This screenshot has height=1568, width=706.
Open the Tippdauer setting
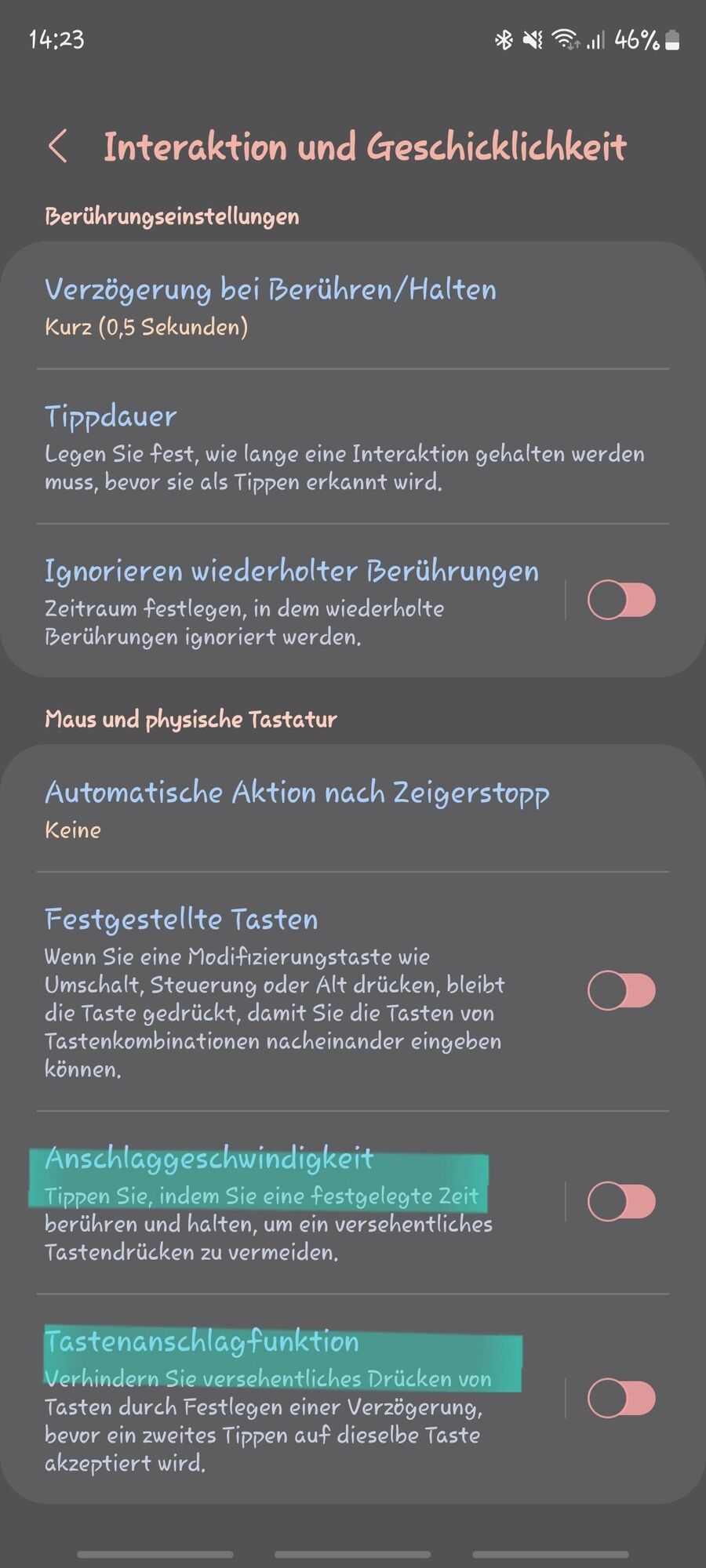(x=345, y=447)
